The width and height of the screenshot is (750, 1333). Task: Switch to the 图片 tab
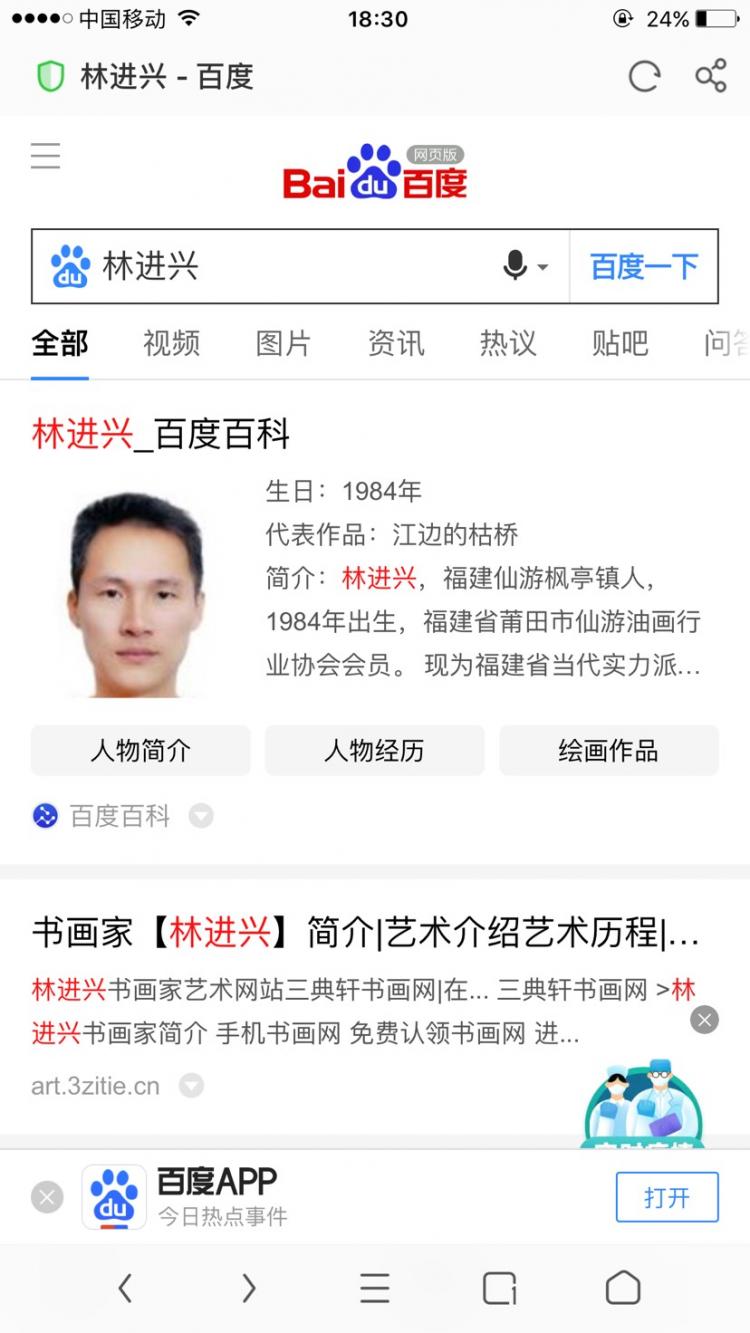click(x=283, y=344)
